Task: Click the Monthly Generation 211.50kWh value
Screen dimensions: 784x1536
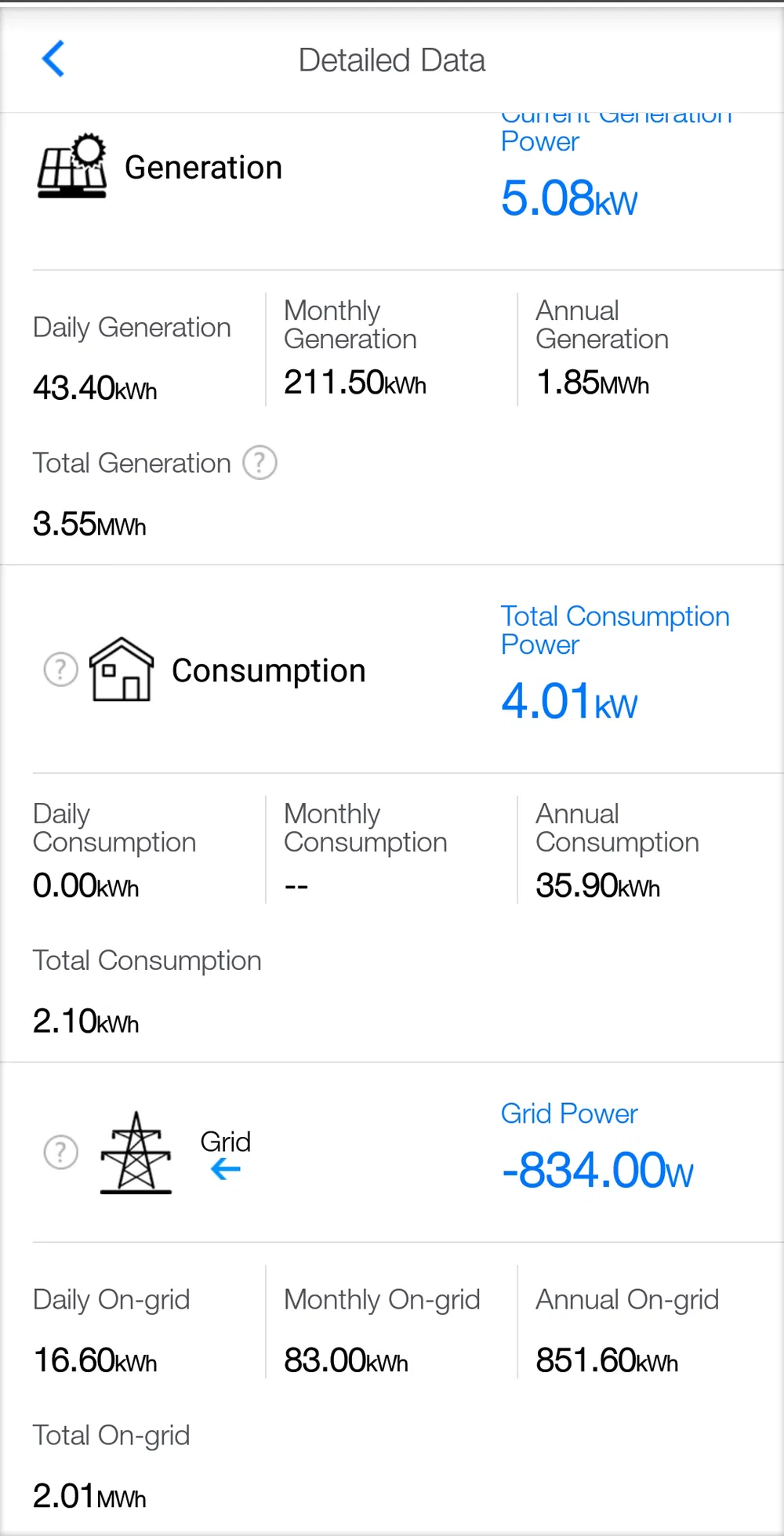Action: pyautogui.click(x=354, y=383)
